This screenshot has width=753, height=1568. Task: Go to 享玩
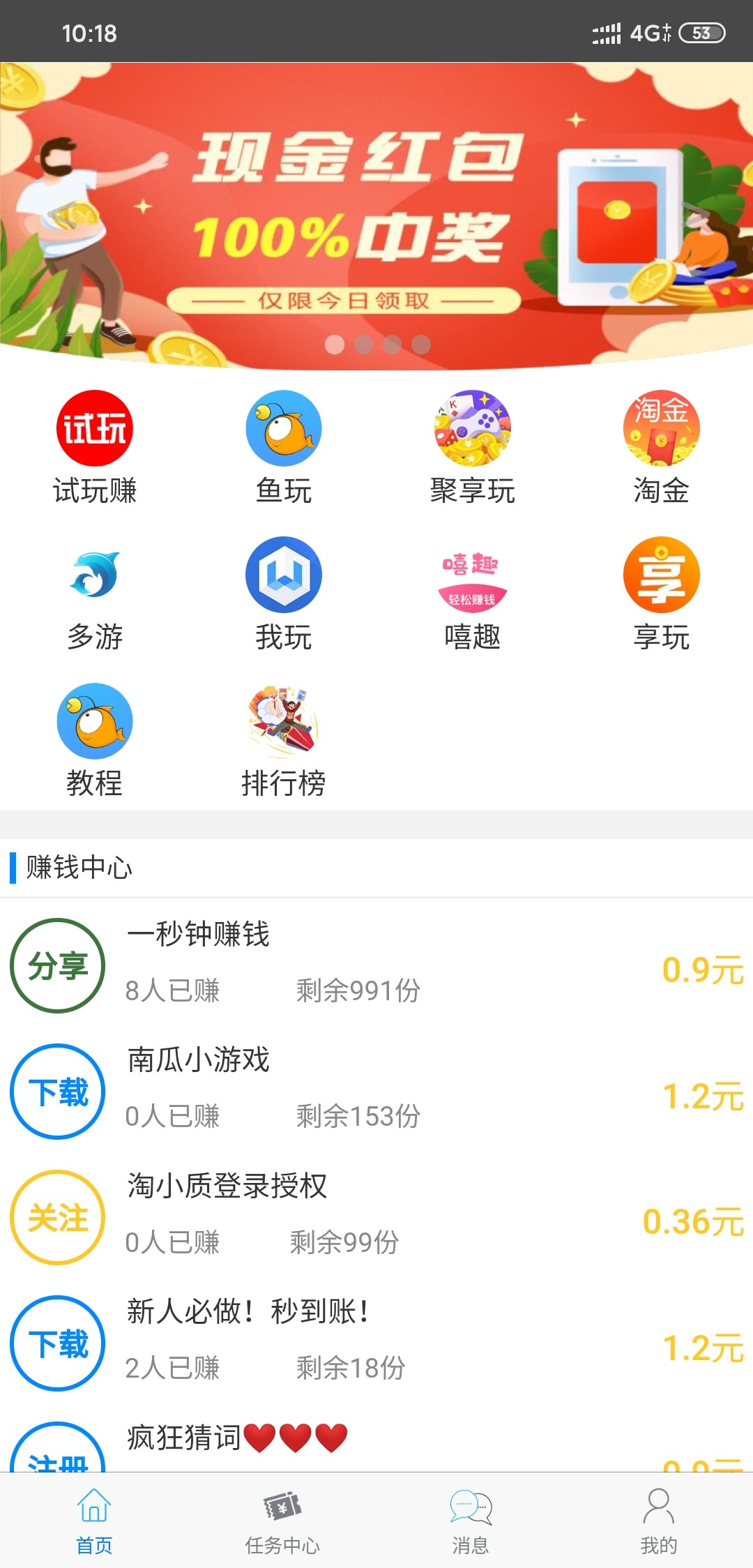pyautogui.click(x=661, y=593)
